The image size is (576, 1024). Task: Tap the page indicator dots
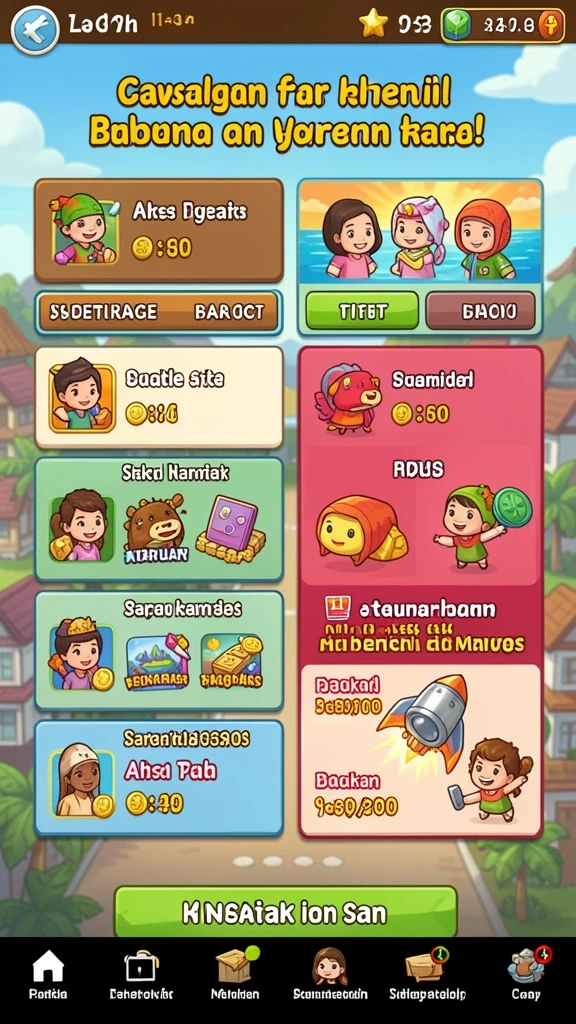coord(287,861)
